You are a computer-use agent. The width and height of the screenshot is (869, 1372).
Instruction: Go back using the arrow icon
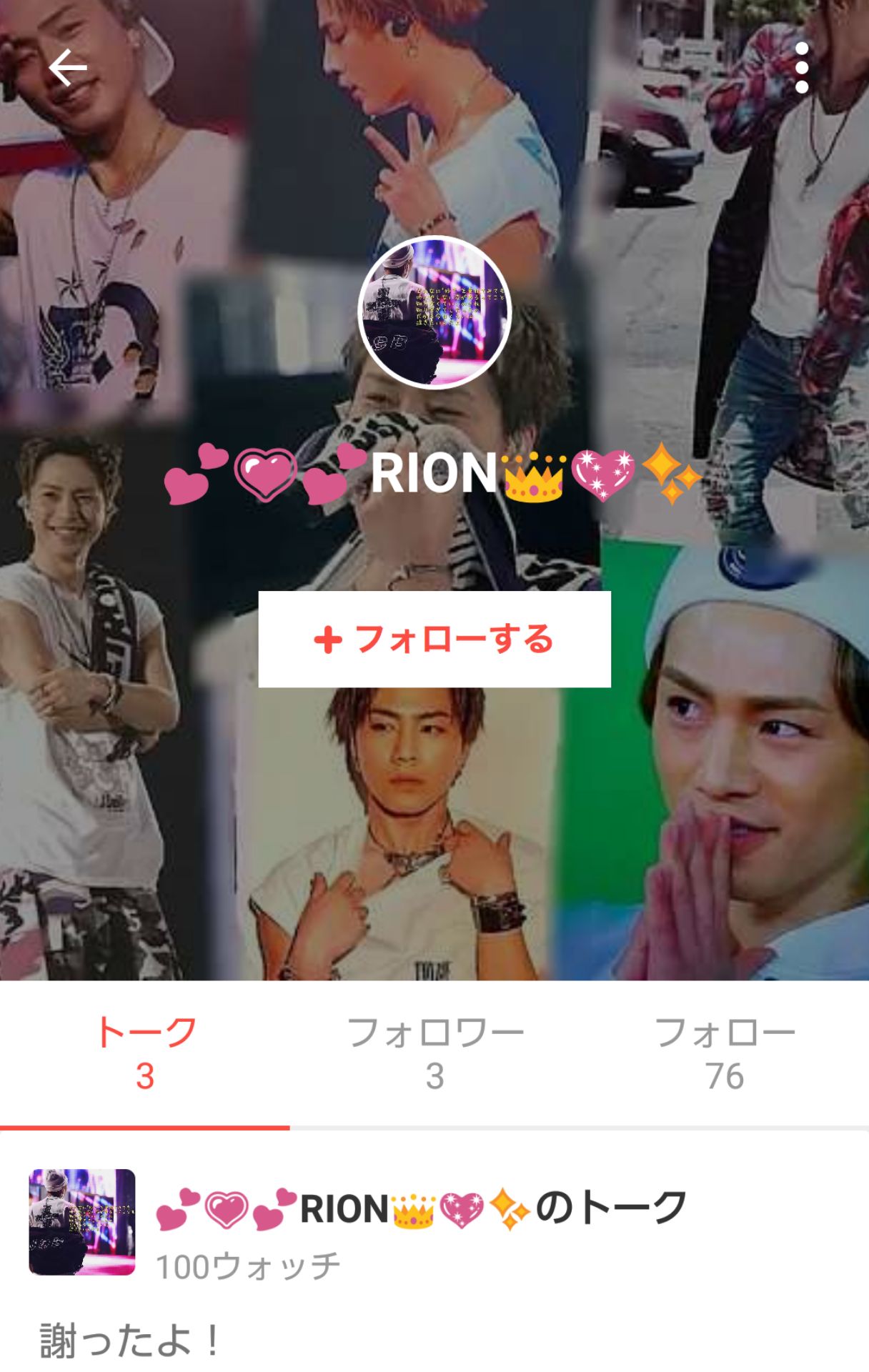pos(68,68)
